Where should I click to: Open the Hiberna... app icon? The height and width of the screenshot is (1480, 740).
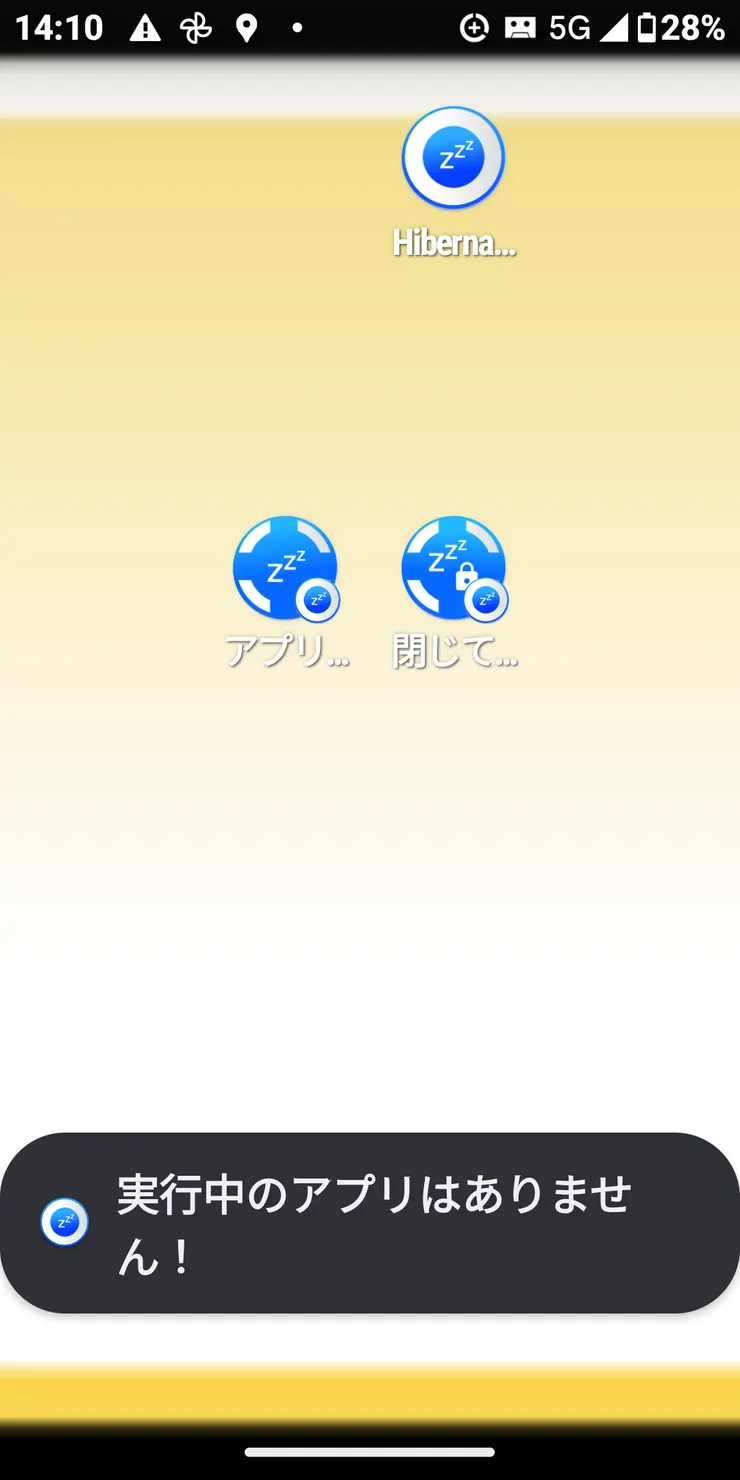(453, 160)
